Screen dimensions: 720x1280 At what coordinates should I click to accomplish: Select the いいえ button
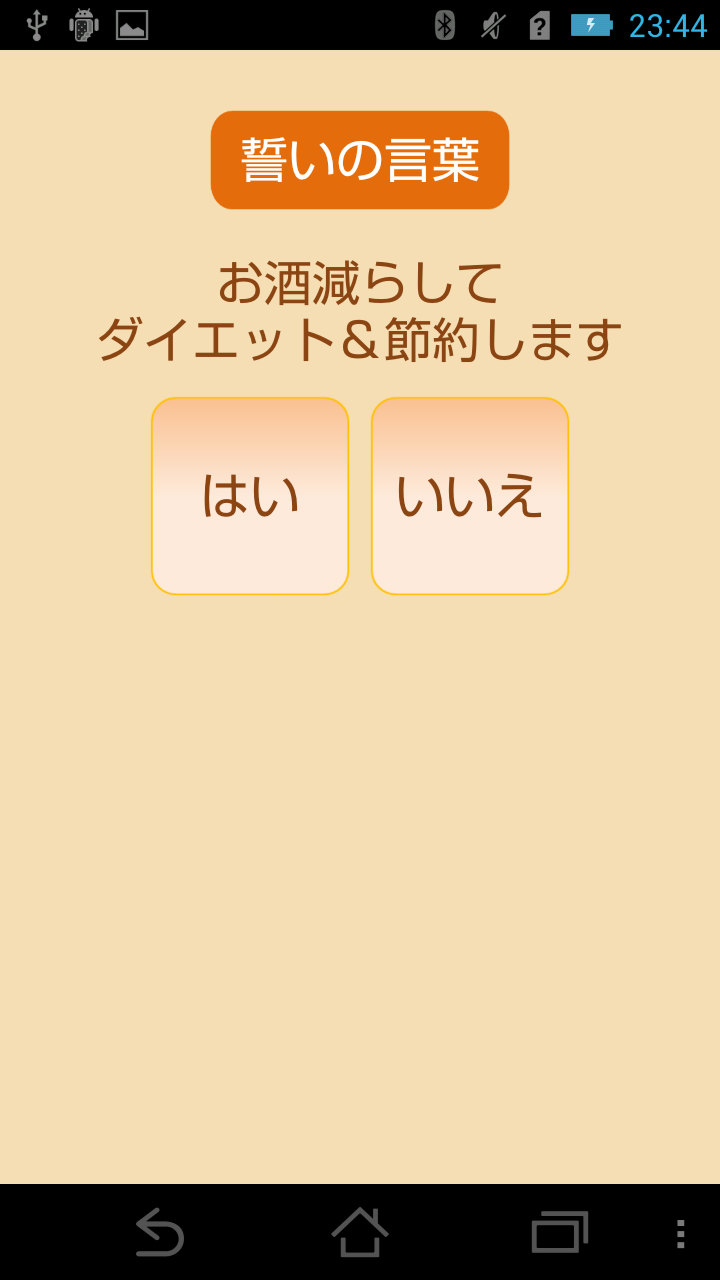(470, 496)
